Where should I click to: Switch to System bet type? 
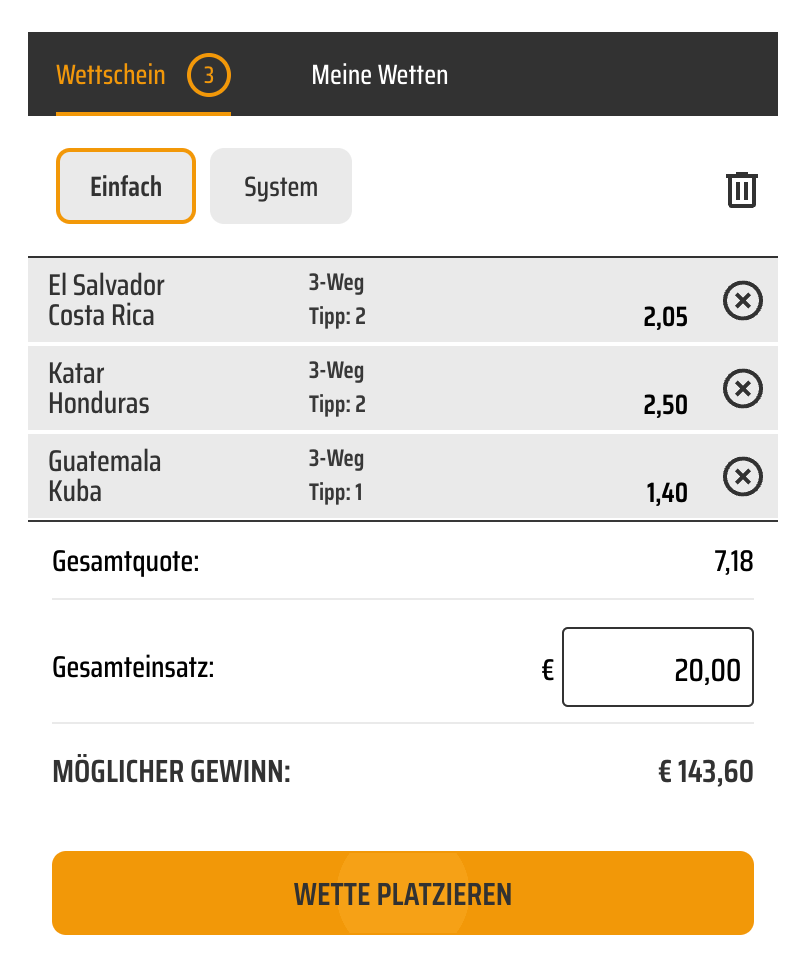point(281,186)
